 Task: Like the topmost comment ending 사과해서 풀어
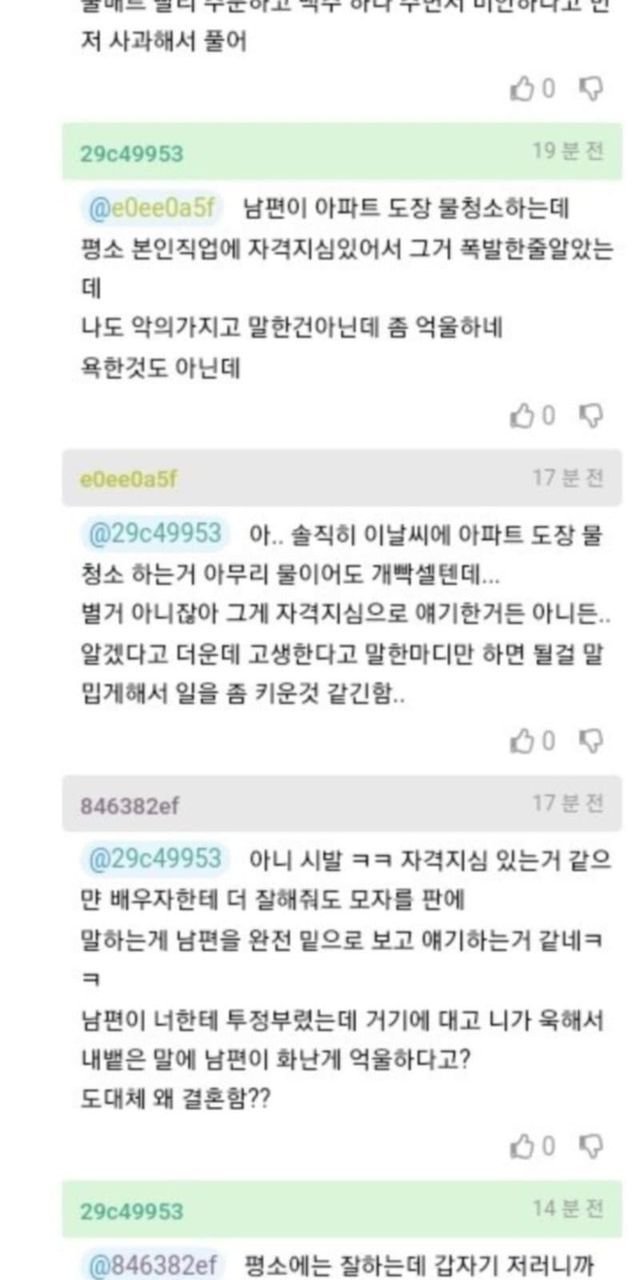tap(523, 89)
